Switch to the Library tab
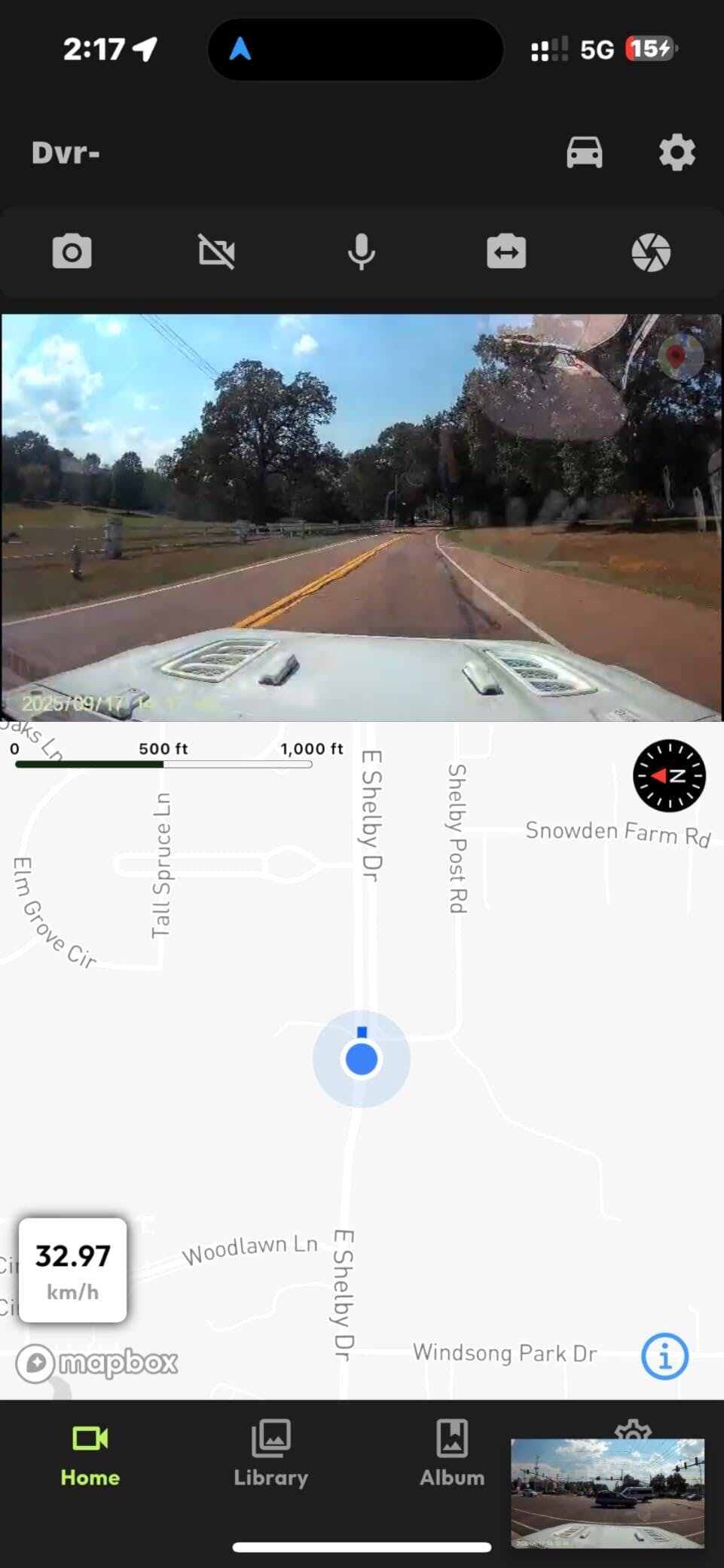This screenshot has height=1568, width=724. point(271,1456)
